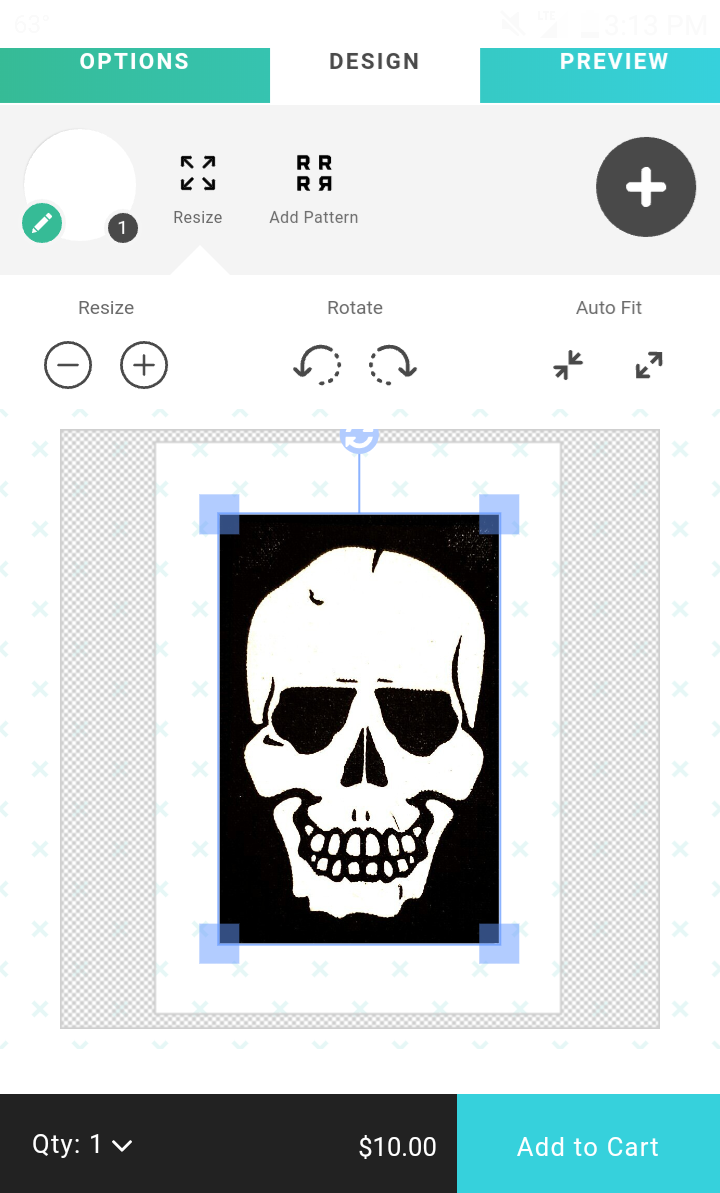Add a new element with the plus button
The width and height of the screenshot is (720, 1193).
[646, 187]
